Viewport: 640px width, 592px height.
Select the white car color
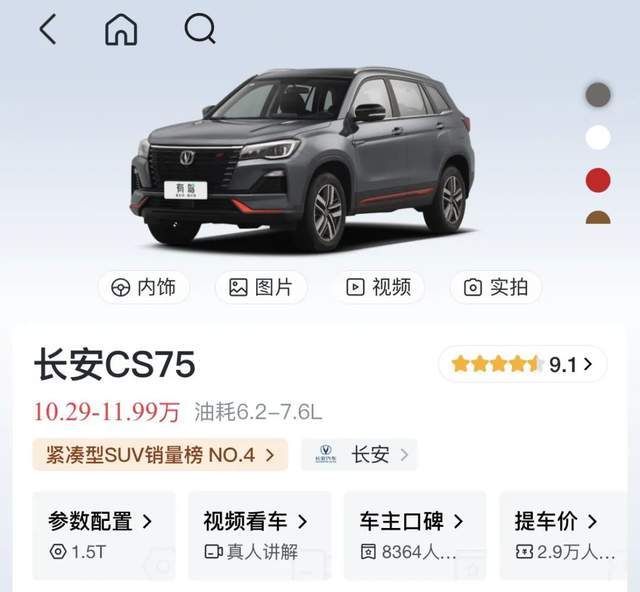[598, 138]
